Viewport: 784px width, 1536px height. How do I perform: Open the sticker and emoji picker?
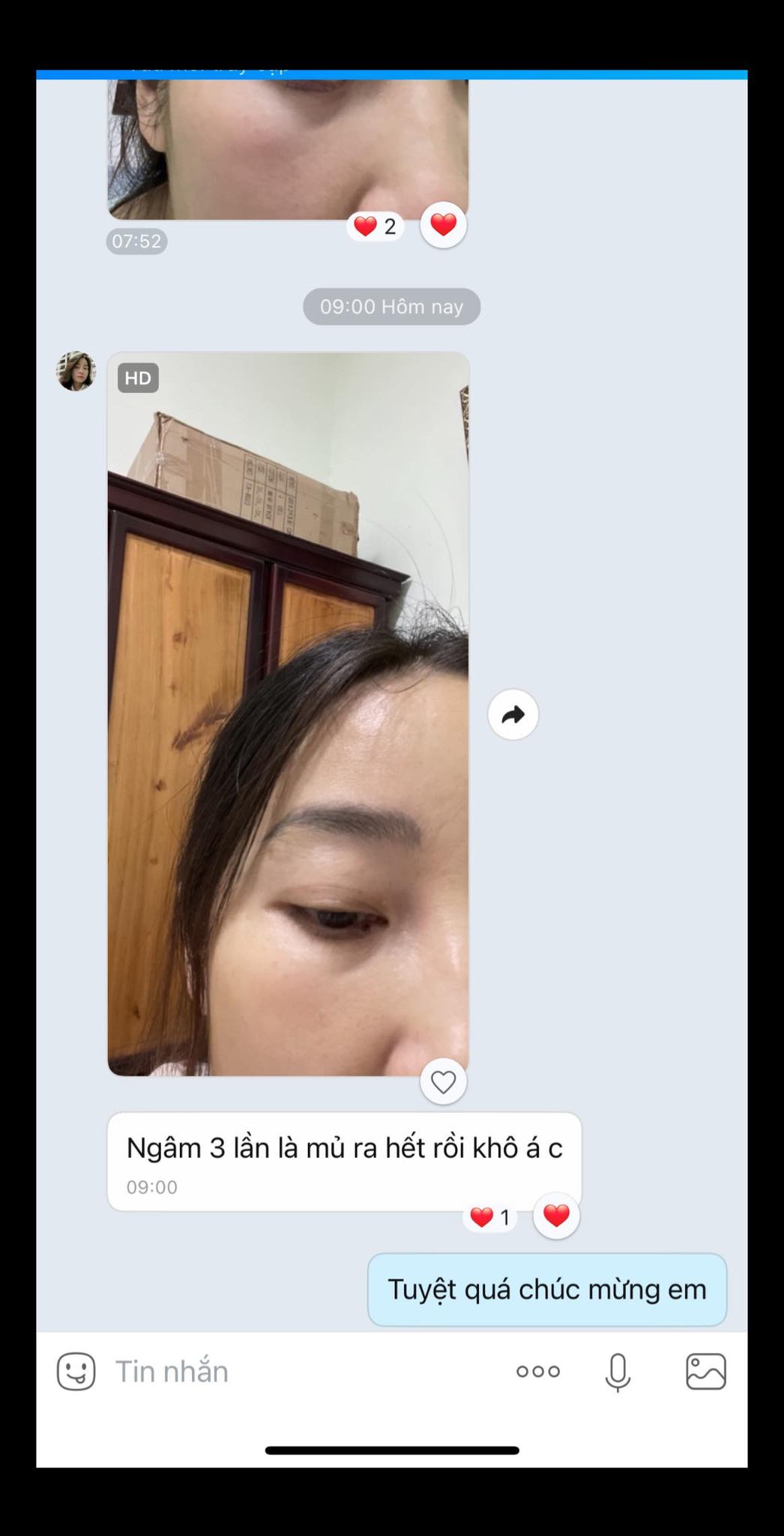76,1371
